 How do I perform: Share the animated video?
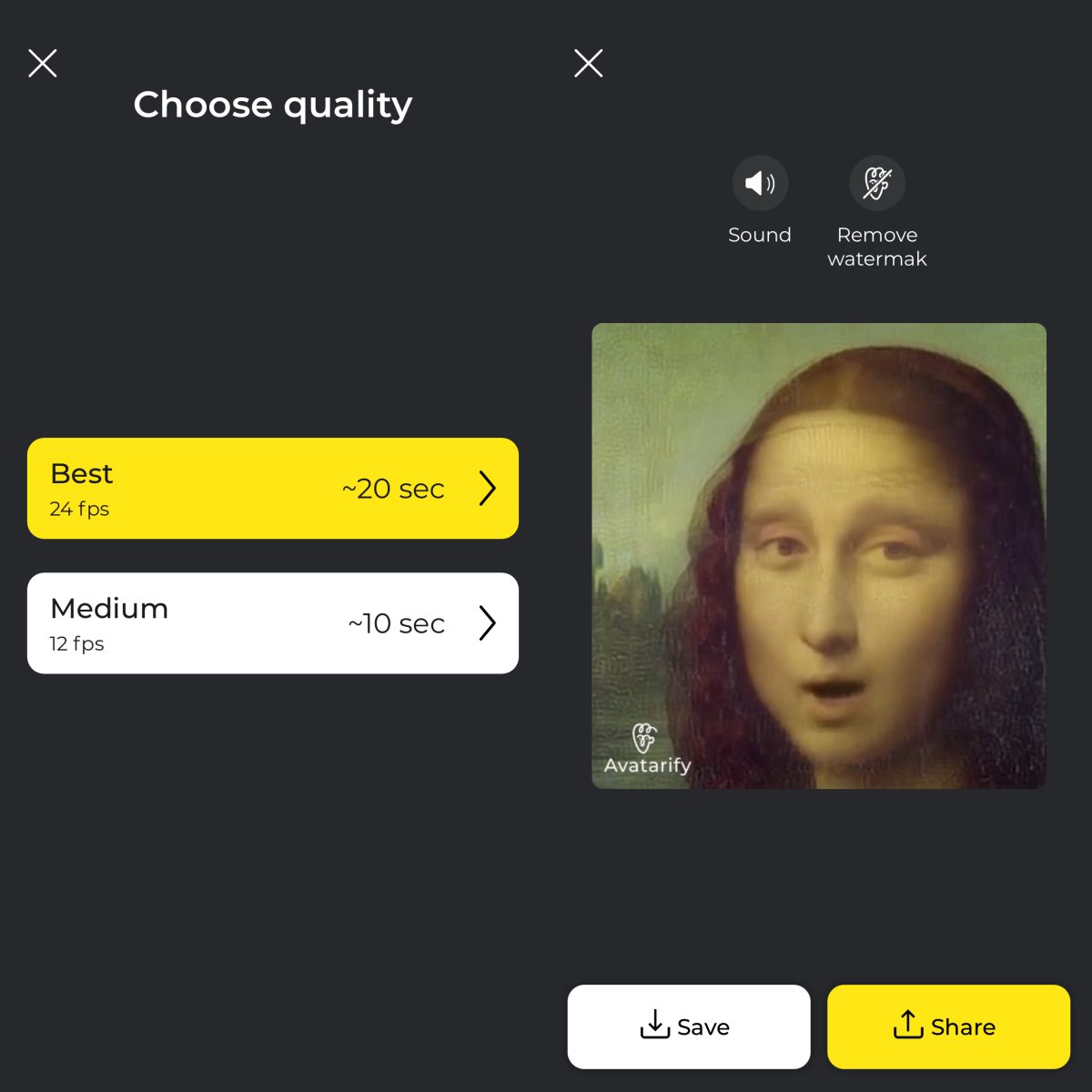pyautogui.click(x=948, y=1026)
